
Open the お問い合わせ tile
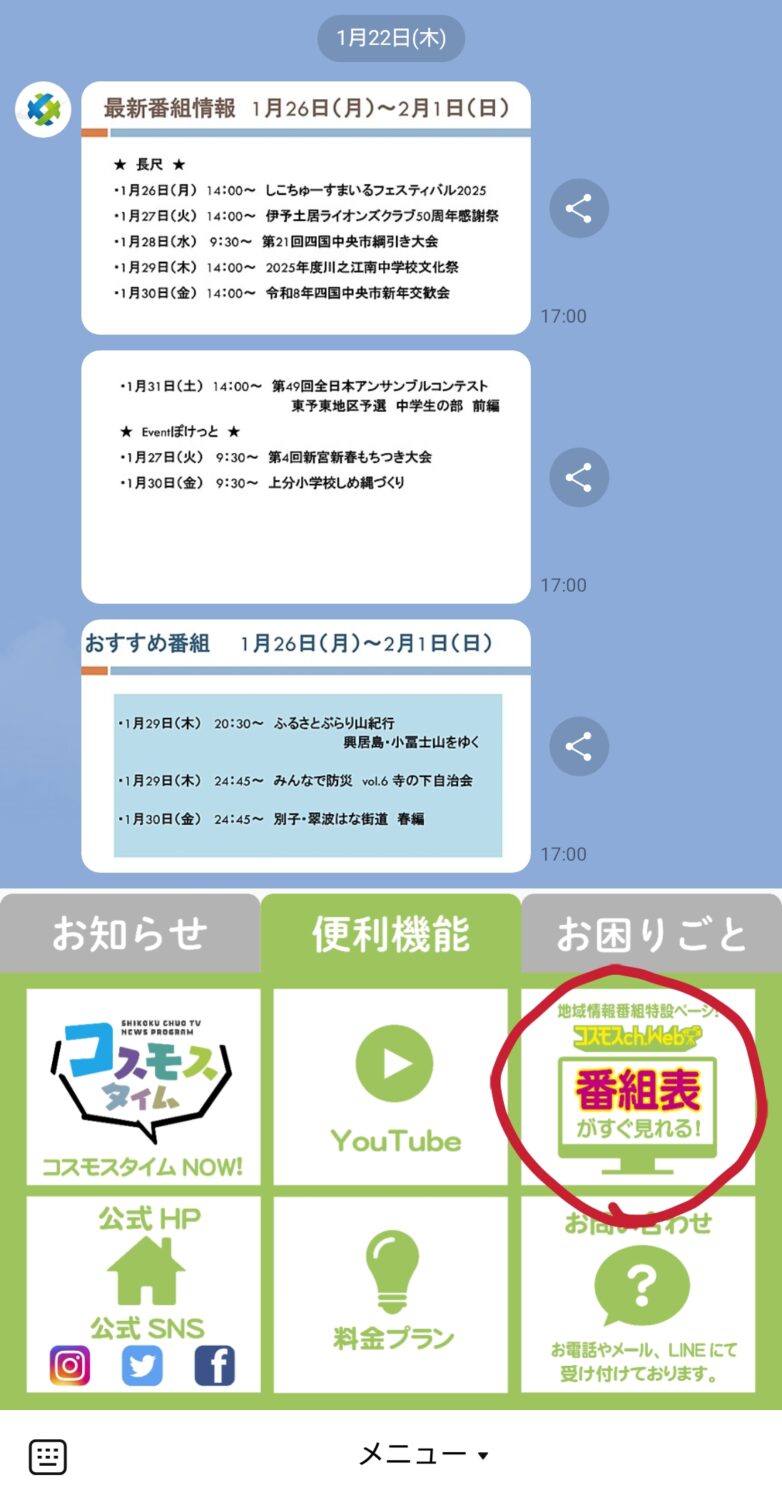click(638, 1294)
